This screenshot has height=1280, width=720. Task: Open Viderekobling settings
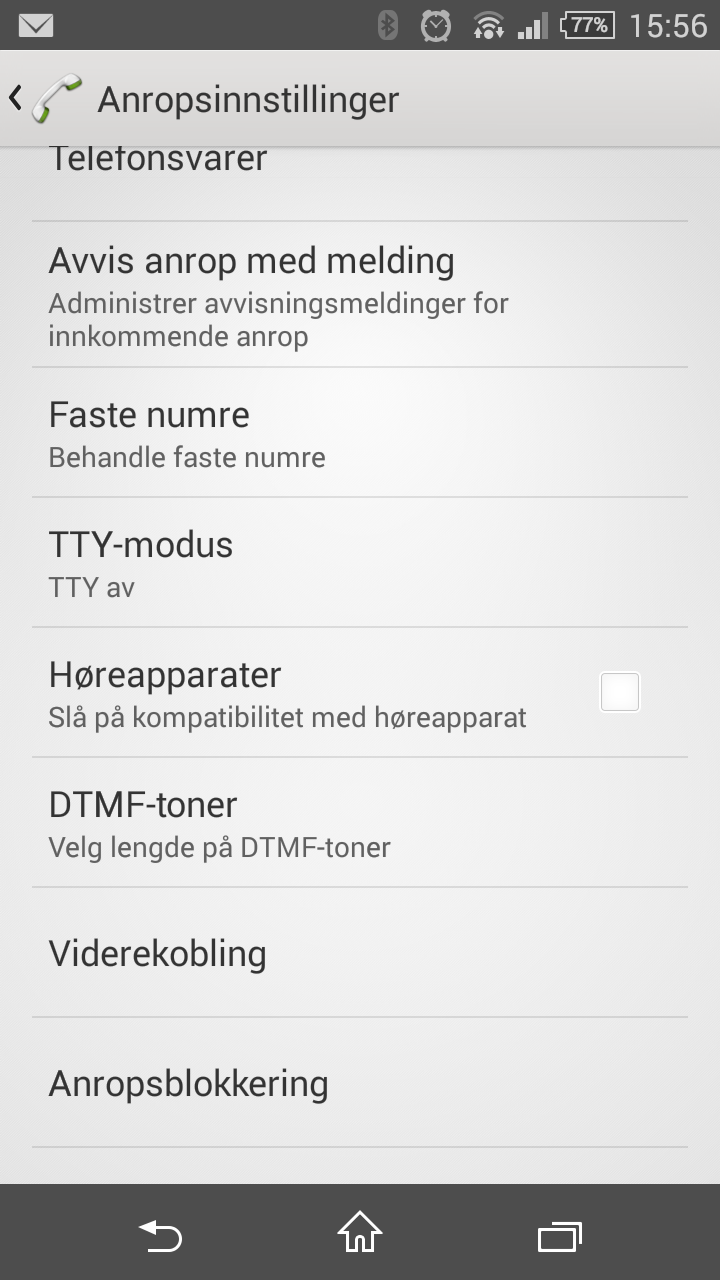360,952
